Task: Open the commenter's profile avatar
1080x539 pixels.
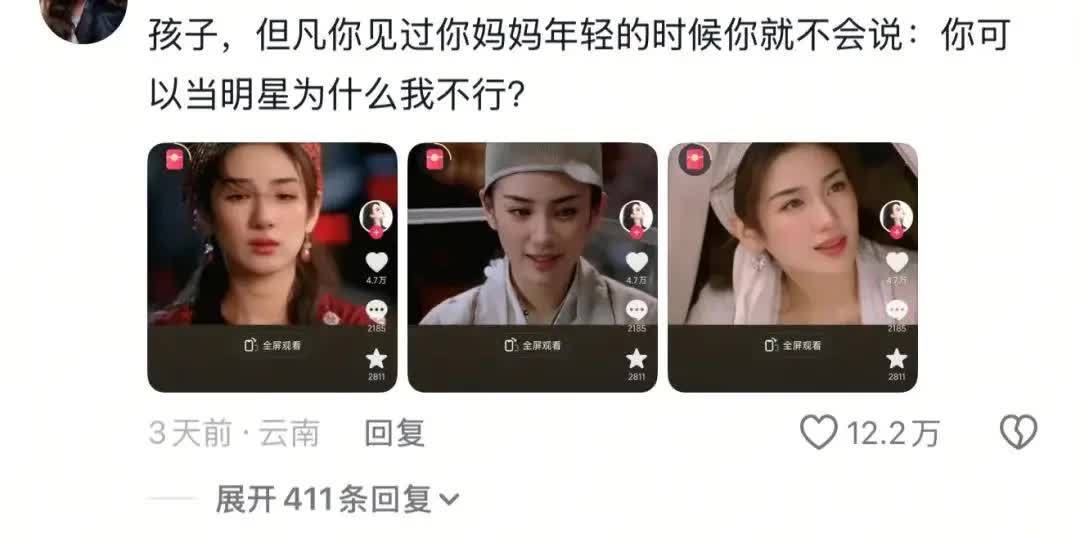Action: click(x=84, y=14)
